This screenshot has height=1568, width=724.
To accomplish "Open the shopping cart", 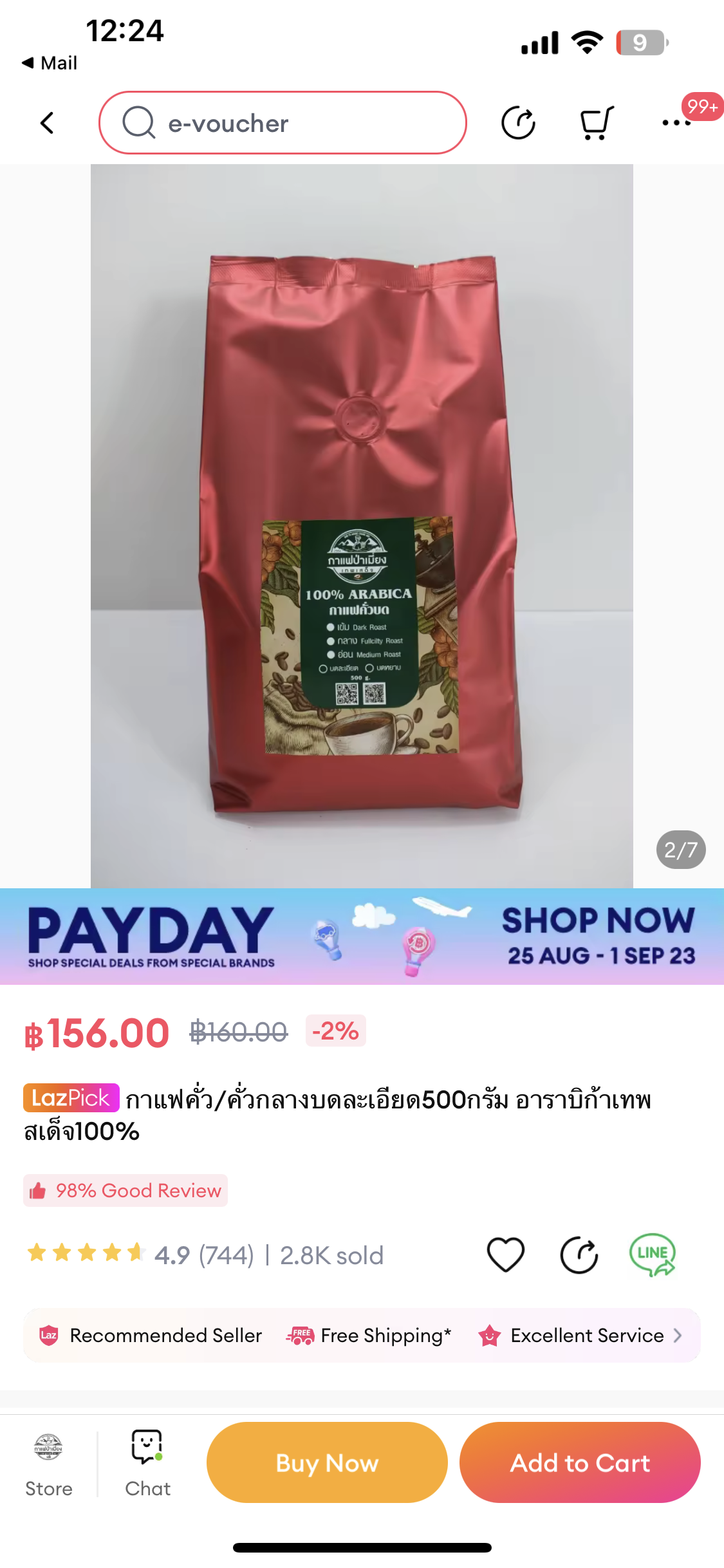I will (x=597, y=123).
